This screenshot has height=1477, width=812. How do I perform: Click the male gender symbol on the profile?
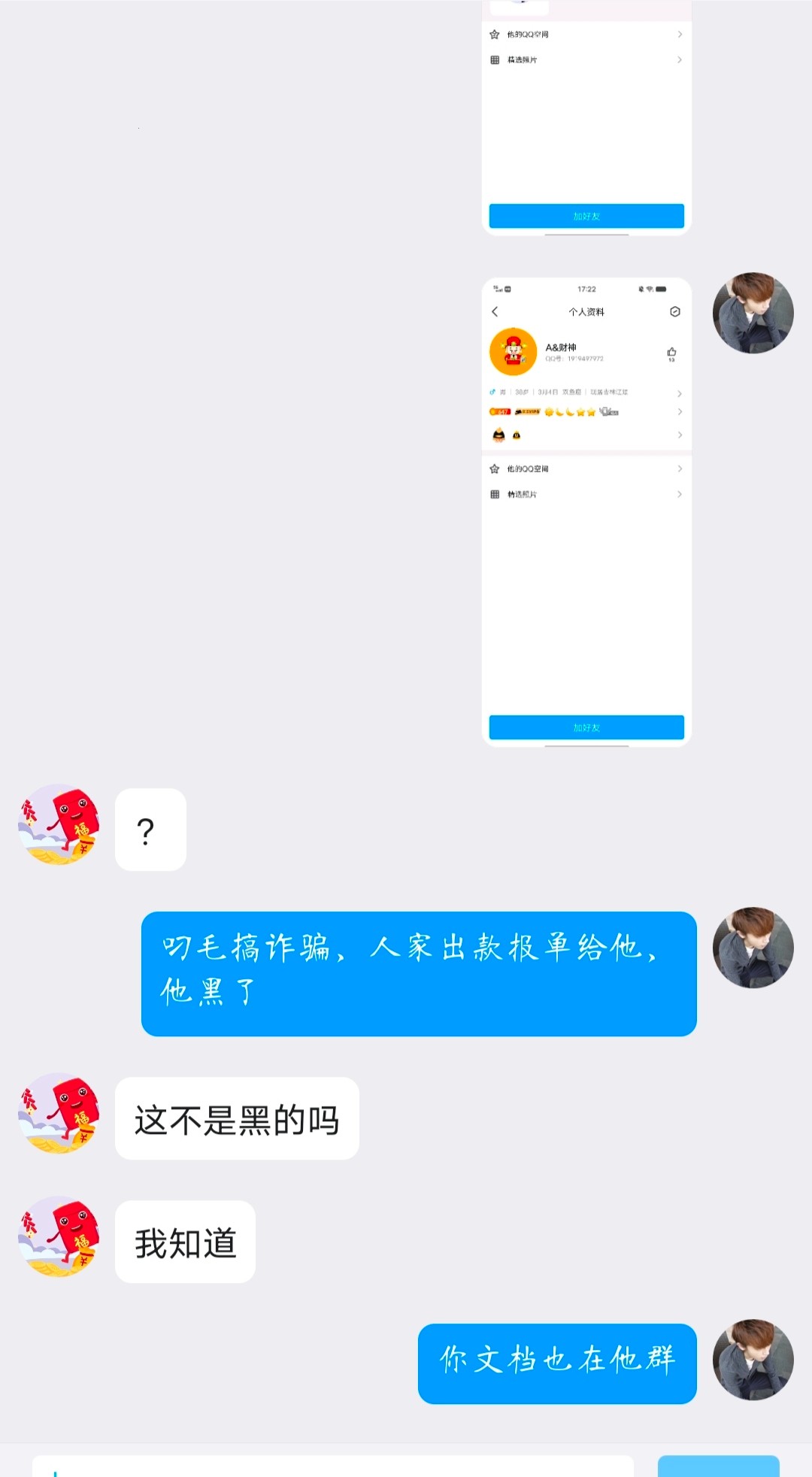[492, 392]
